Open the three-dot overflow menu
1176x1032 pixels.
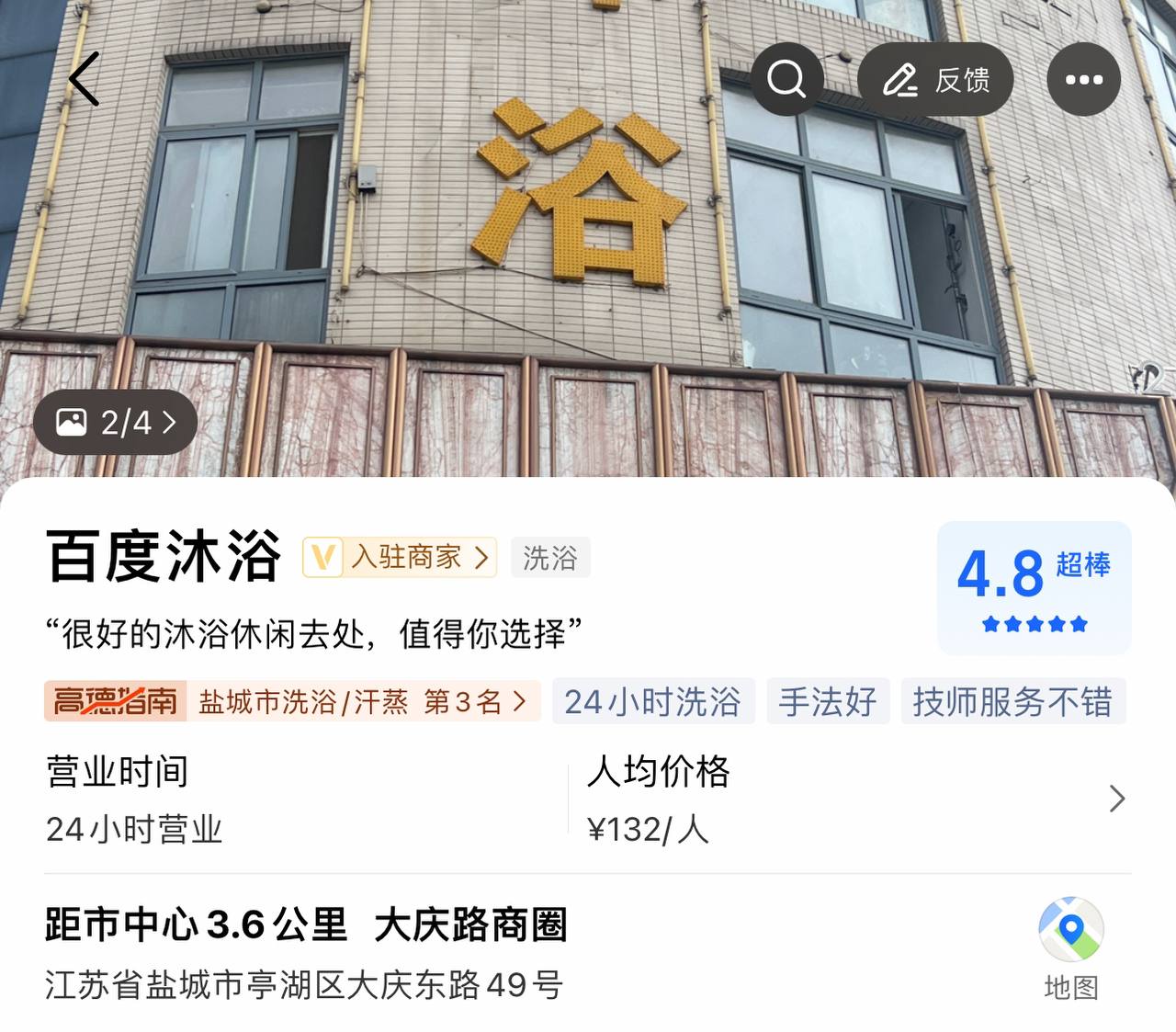point(1083,80)
